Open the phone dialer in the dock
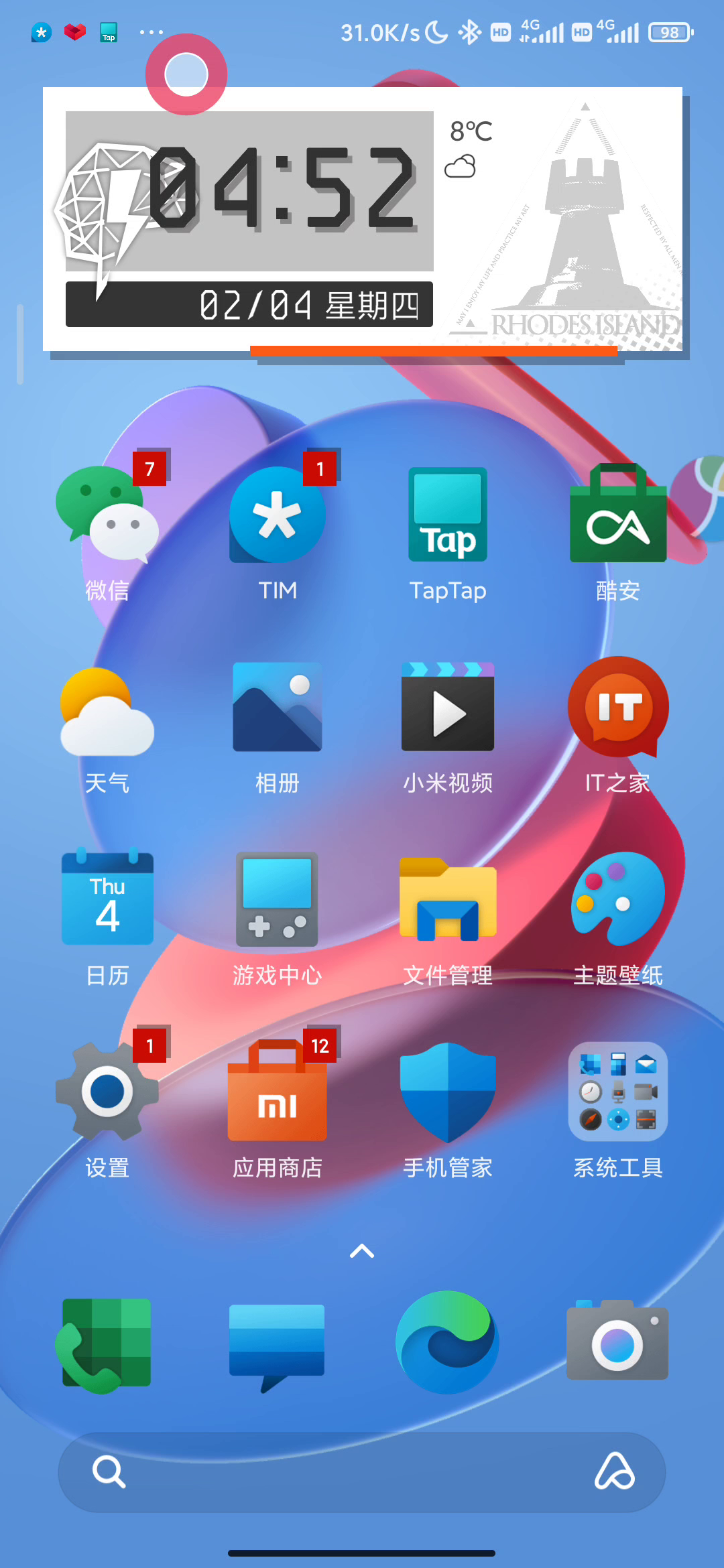Screen dimensions: 724x1568 (107, 1343)
